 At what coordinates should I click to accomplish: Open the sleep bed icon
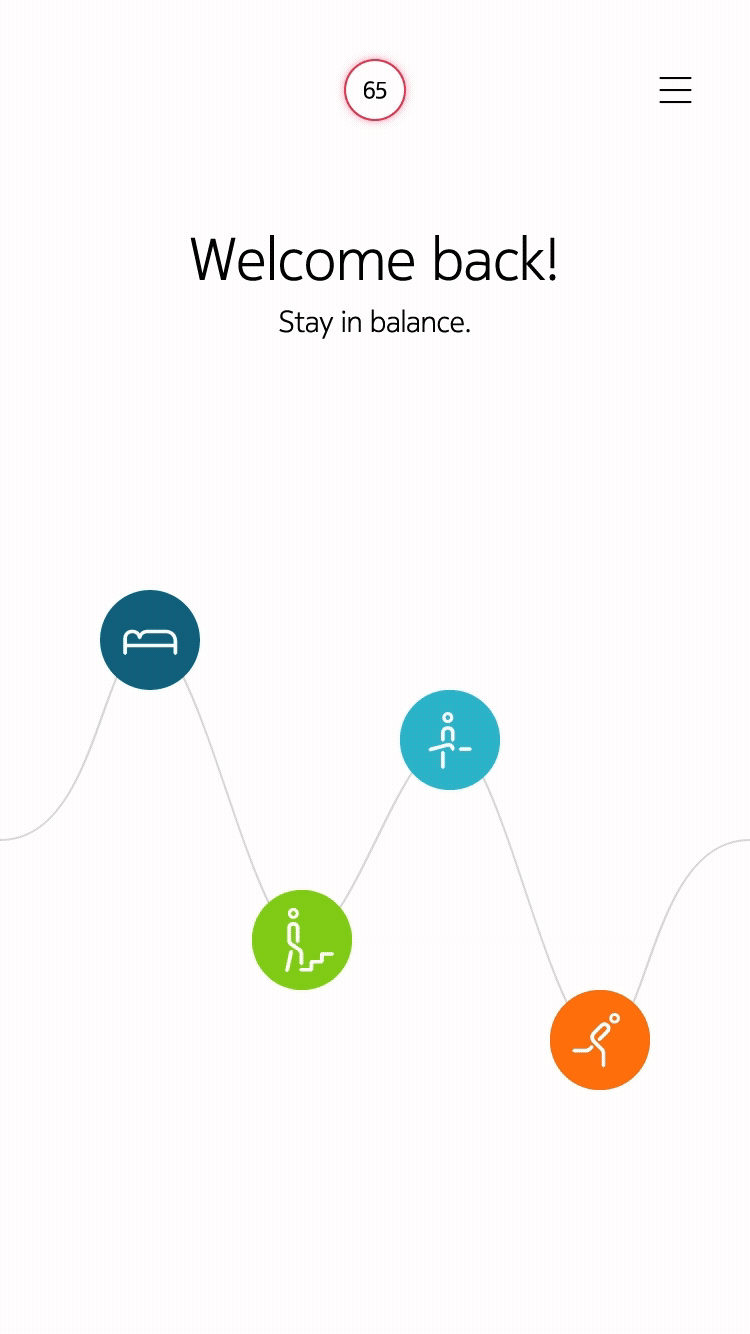(x=150, y=640)
